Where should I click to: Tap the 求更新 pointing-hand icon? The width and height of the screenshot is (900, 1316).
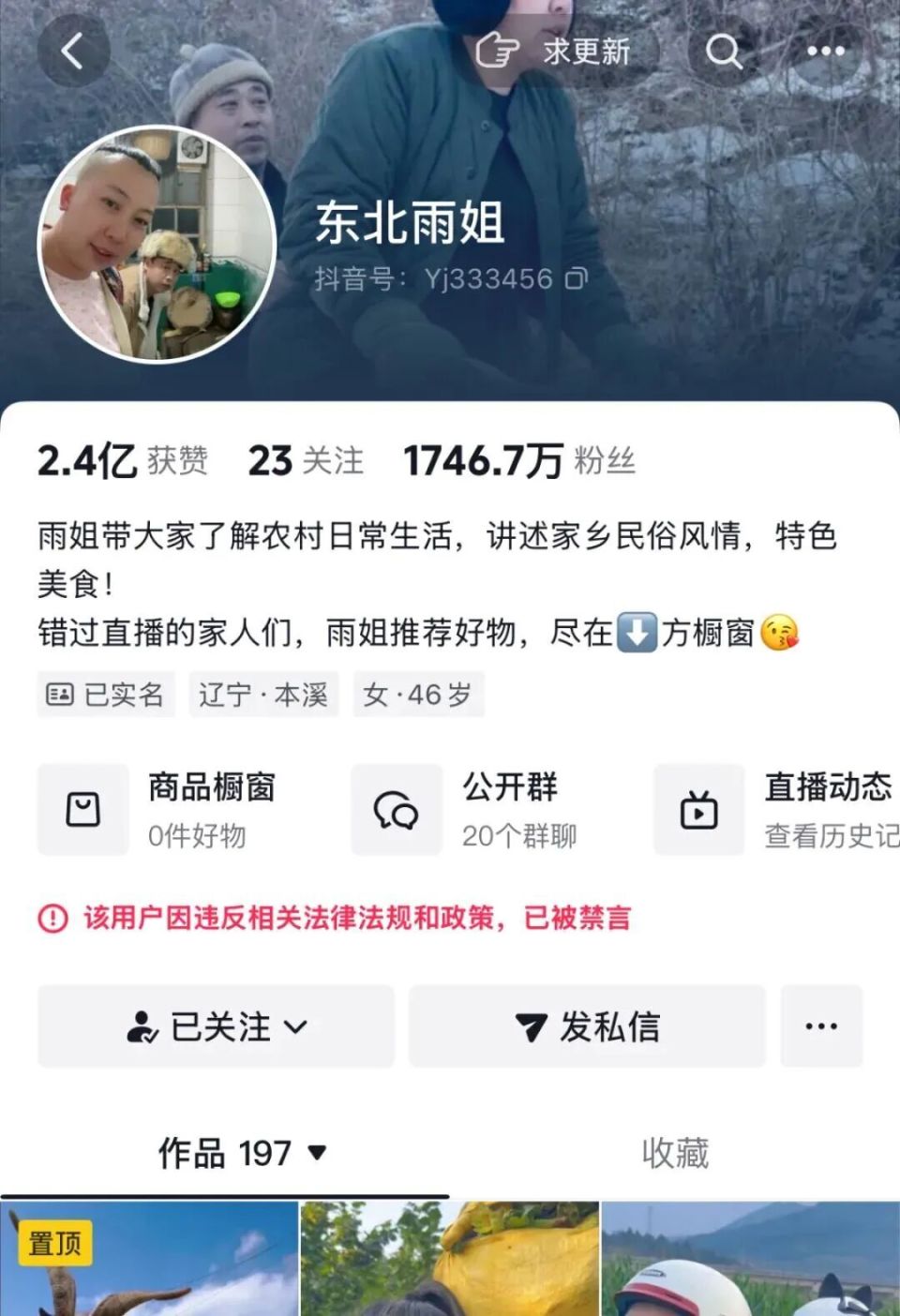(498, 52)
